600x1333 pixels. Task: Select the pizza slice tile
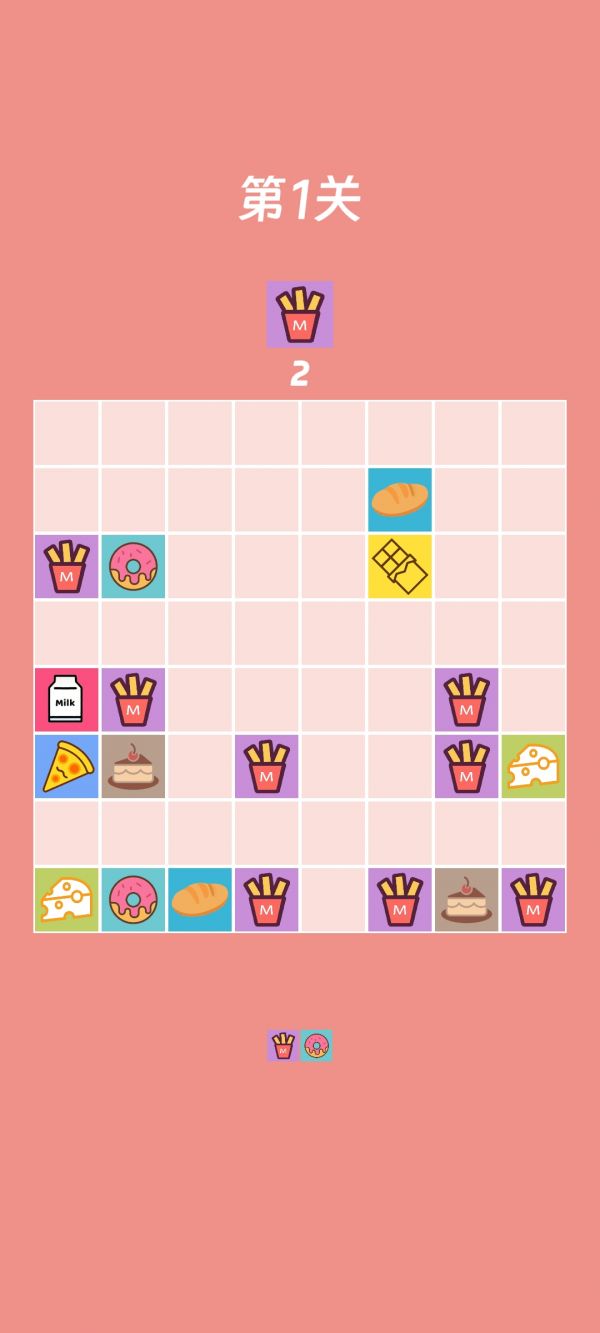click(66, 766)
